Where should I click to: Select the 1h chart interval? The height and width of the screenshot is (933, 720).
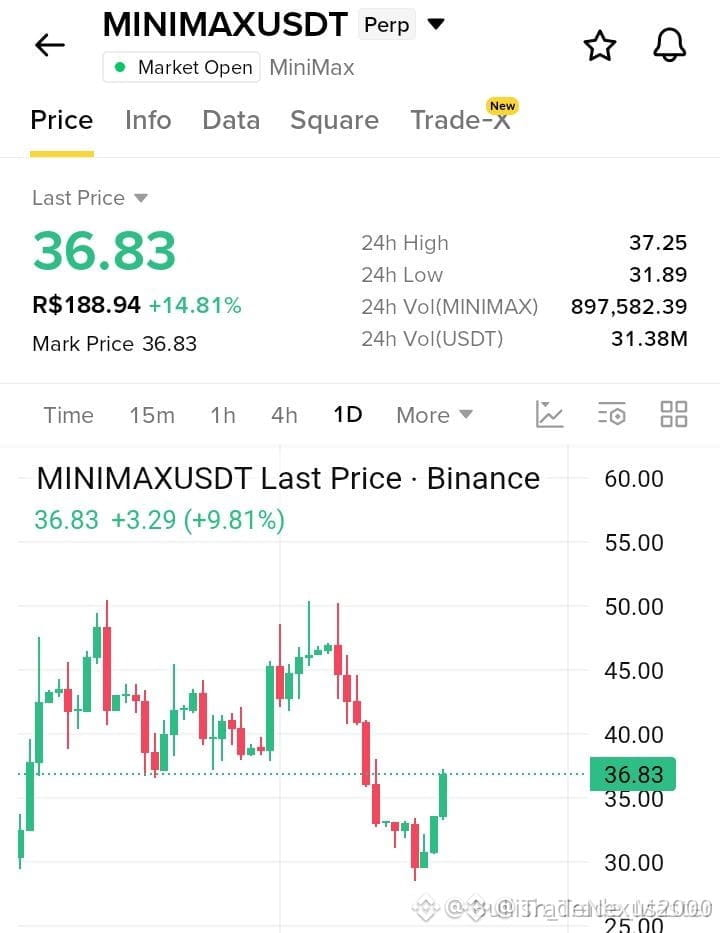coord(223,415)
